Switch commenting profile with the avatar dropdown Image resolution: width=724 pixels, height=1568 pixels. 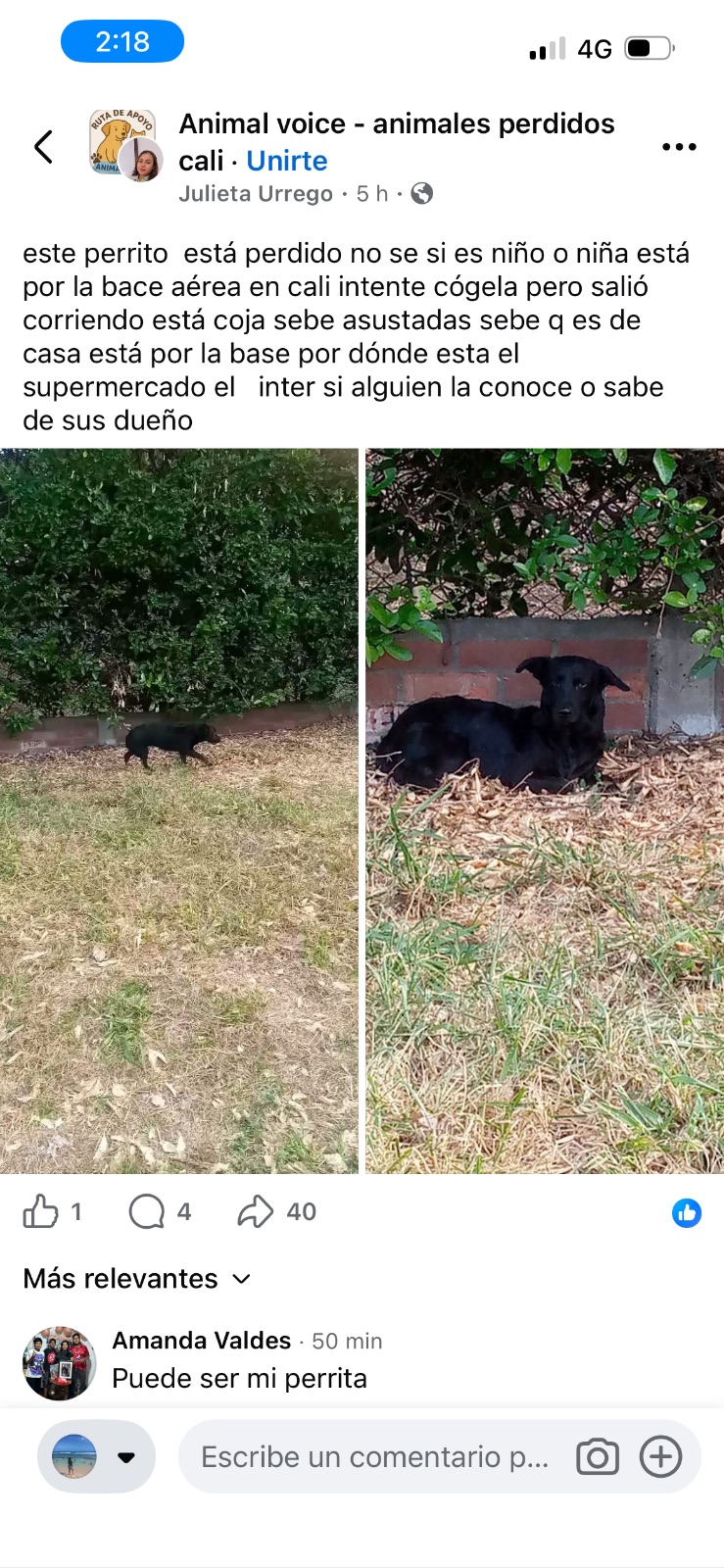pyautogui.click(x=96, y=1456)
